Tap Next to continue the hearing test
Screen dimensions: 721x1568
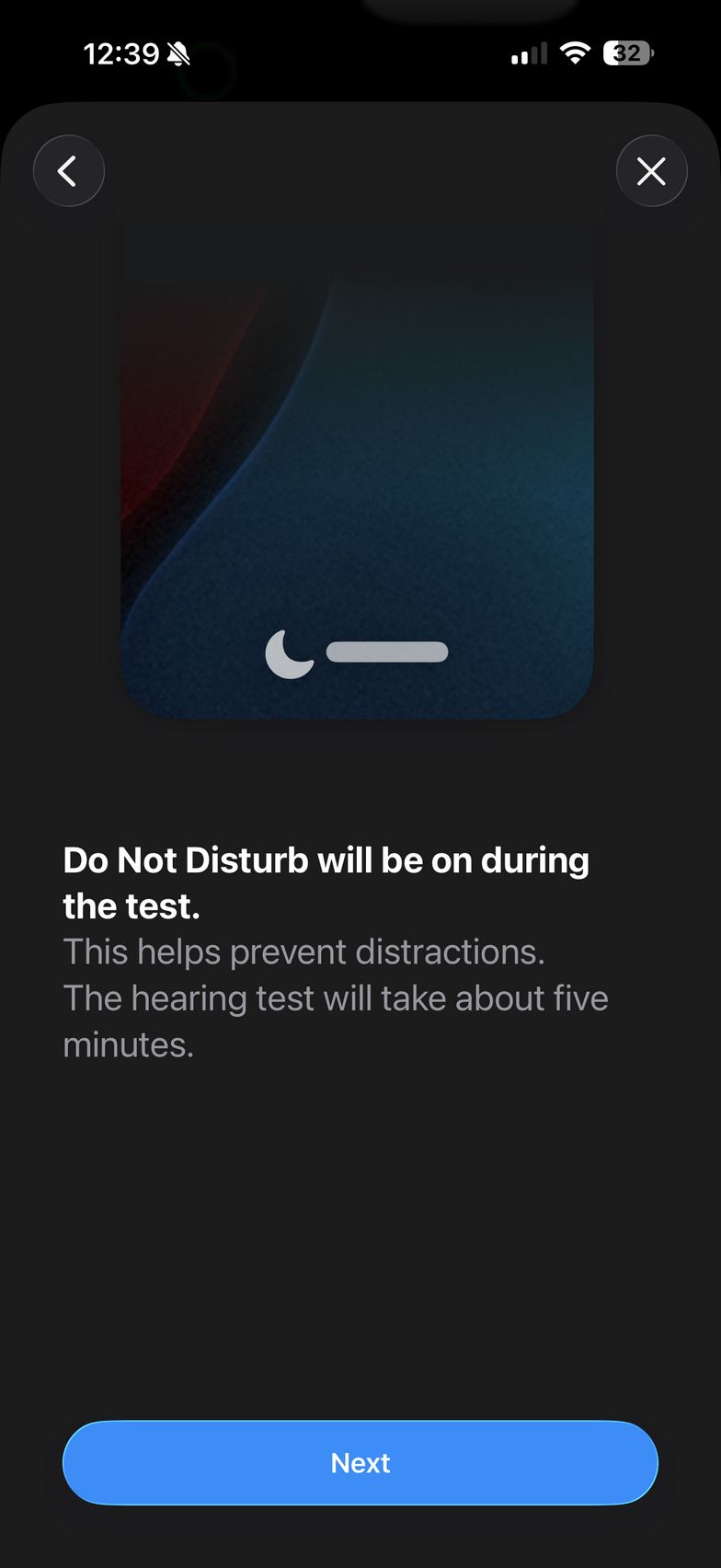360,1463
